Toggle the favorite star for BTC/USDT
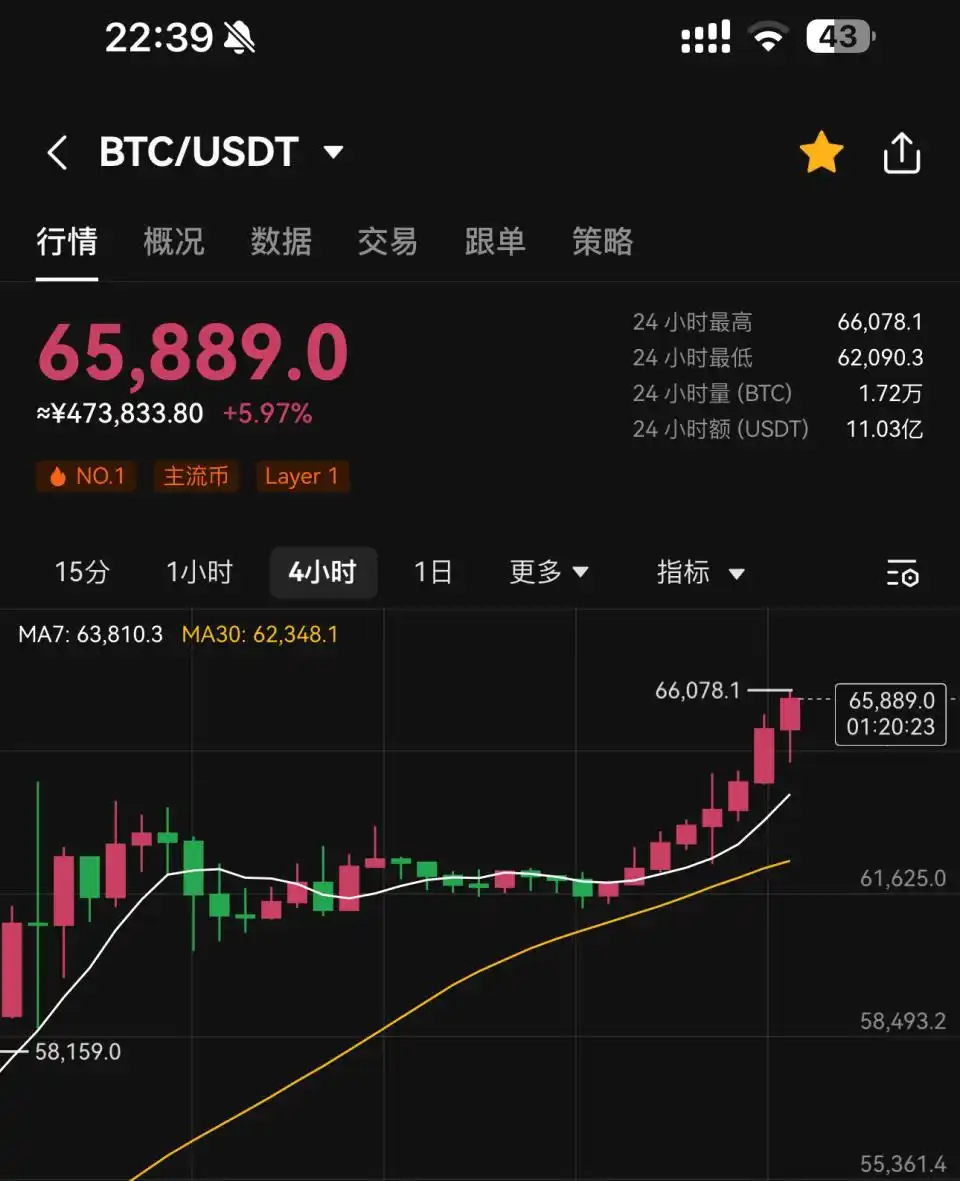This screenshot has width=960, height=1181. tap(821, 154)
